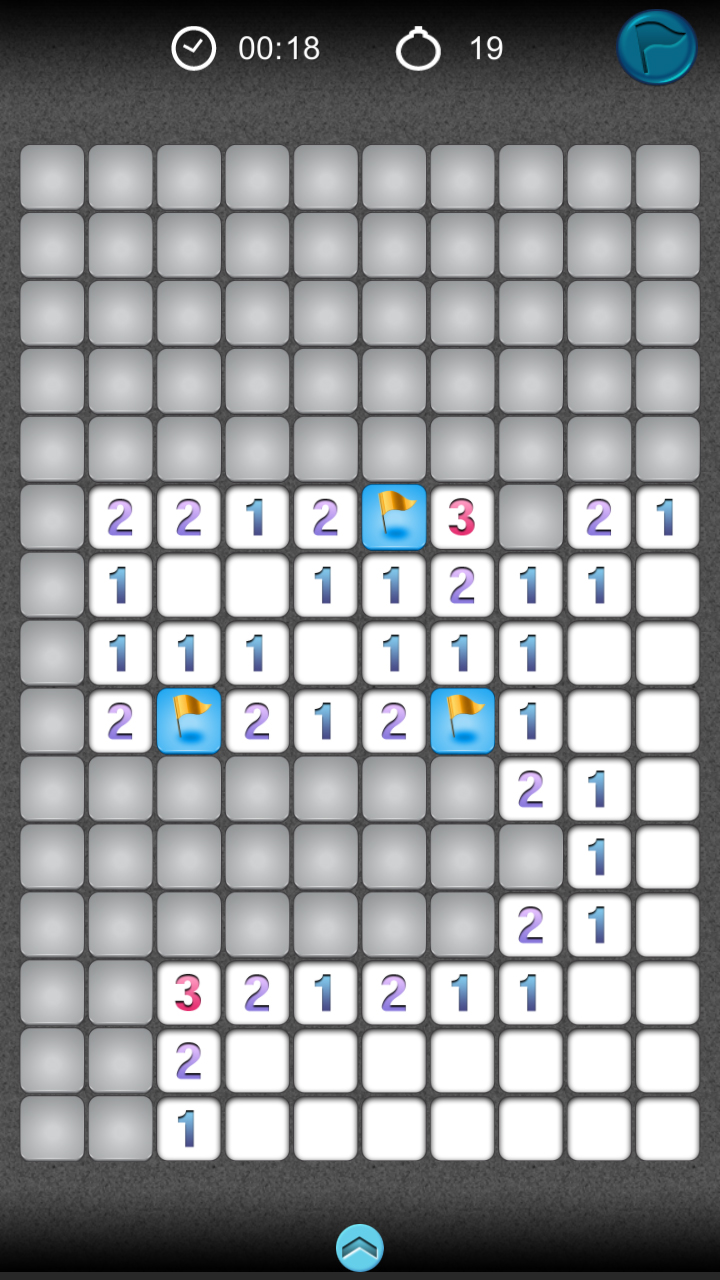Toggle flag mode using the teal flag button
Viewport: 720px width, 1280px height.
pos(657,47)
